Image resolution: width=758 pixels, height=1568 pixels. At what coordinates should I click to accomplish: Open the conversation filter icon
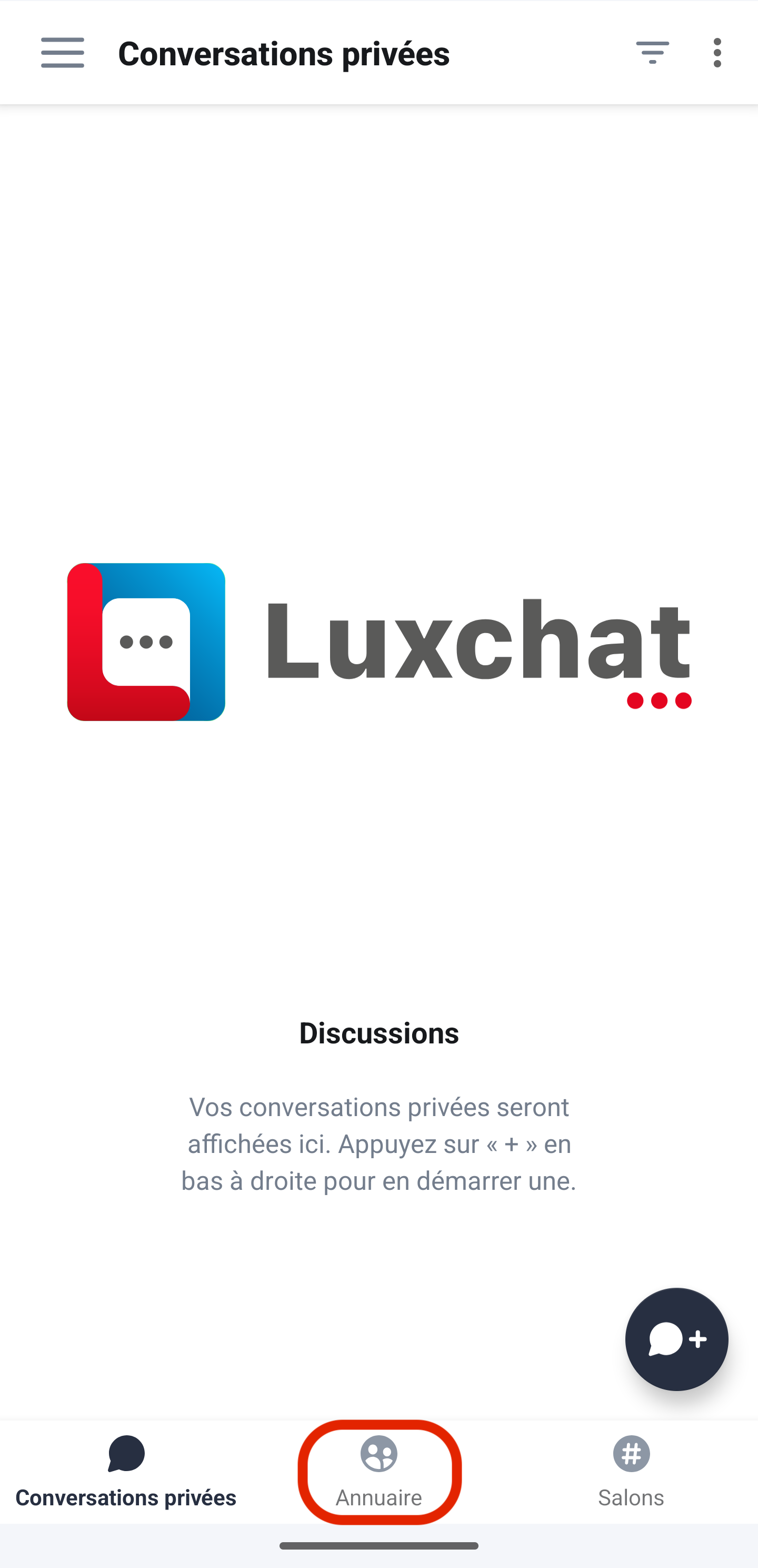[x=652, y=53]
